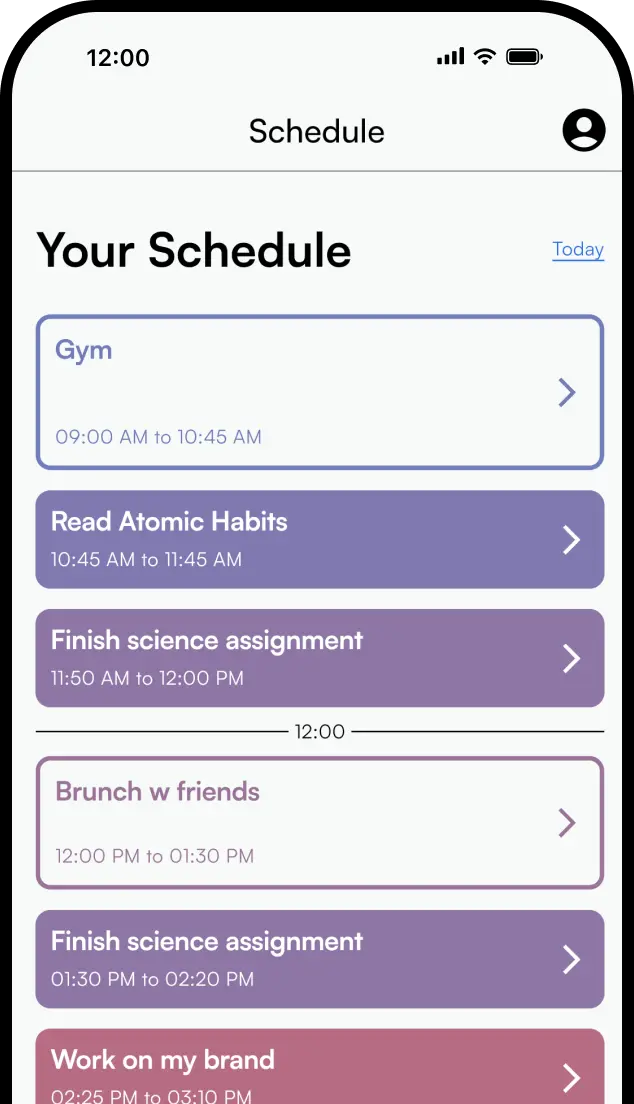
Task: Tap the Work on my brand card
Action: click(x=320, y=1070)
